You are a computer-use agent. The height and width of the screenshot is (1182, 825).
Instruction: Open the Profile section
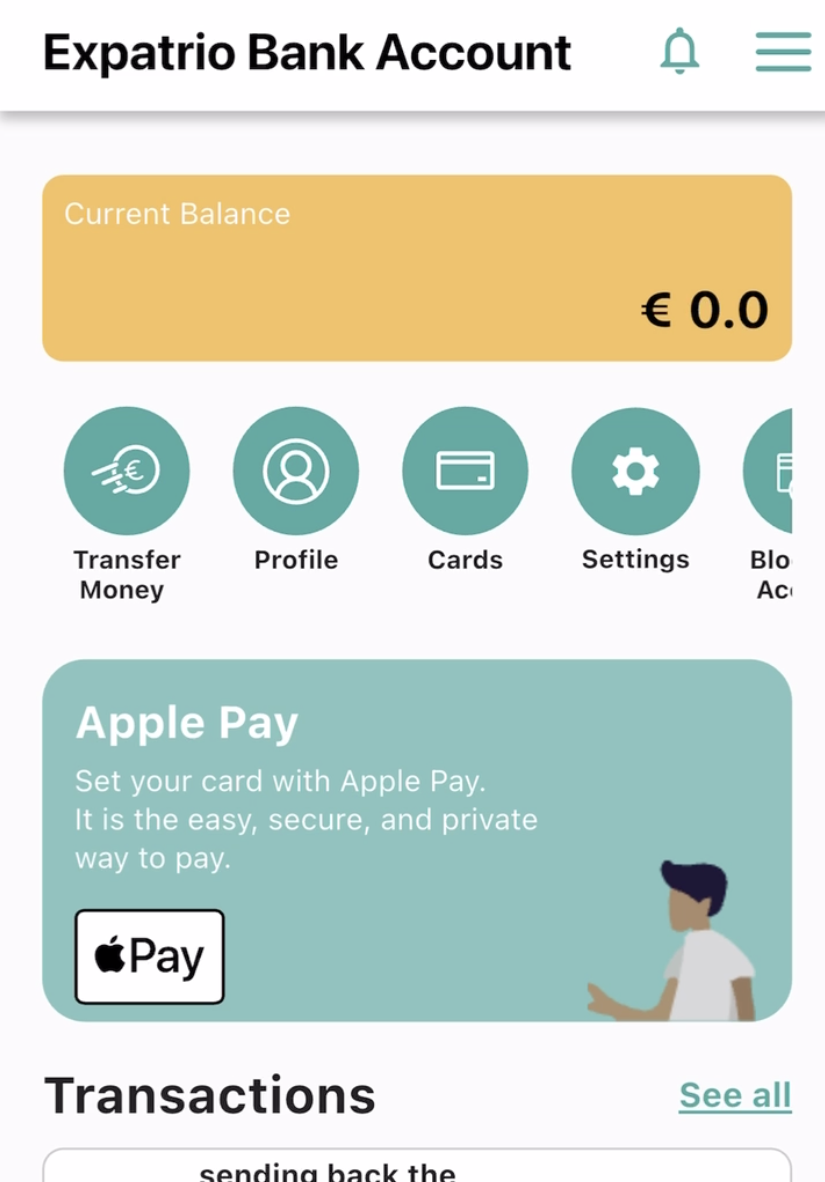click(x=296, y=470)
